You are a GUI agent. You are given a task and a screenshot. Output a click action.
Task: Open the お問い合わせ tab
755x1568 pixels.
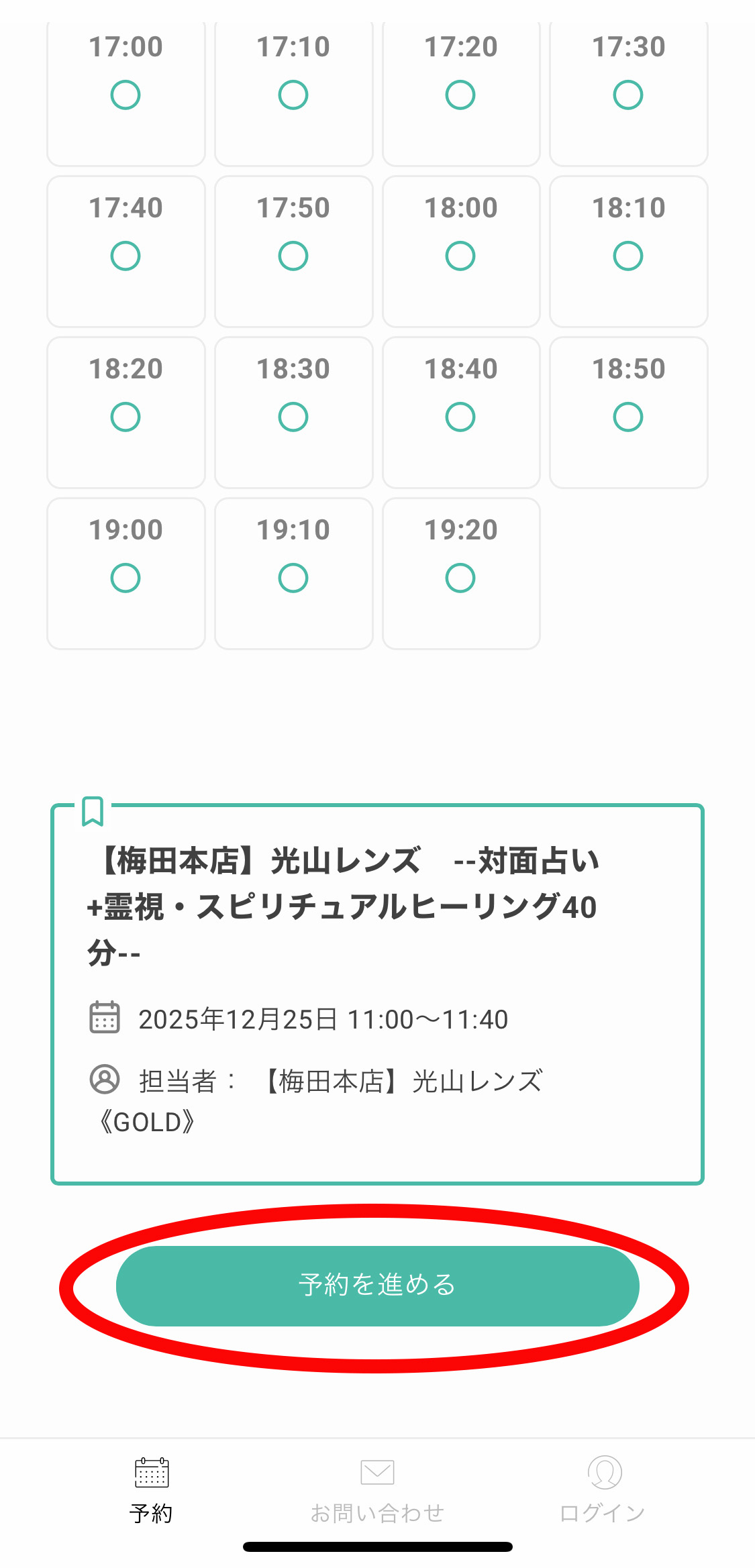pos(377,1489)
